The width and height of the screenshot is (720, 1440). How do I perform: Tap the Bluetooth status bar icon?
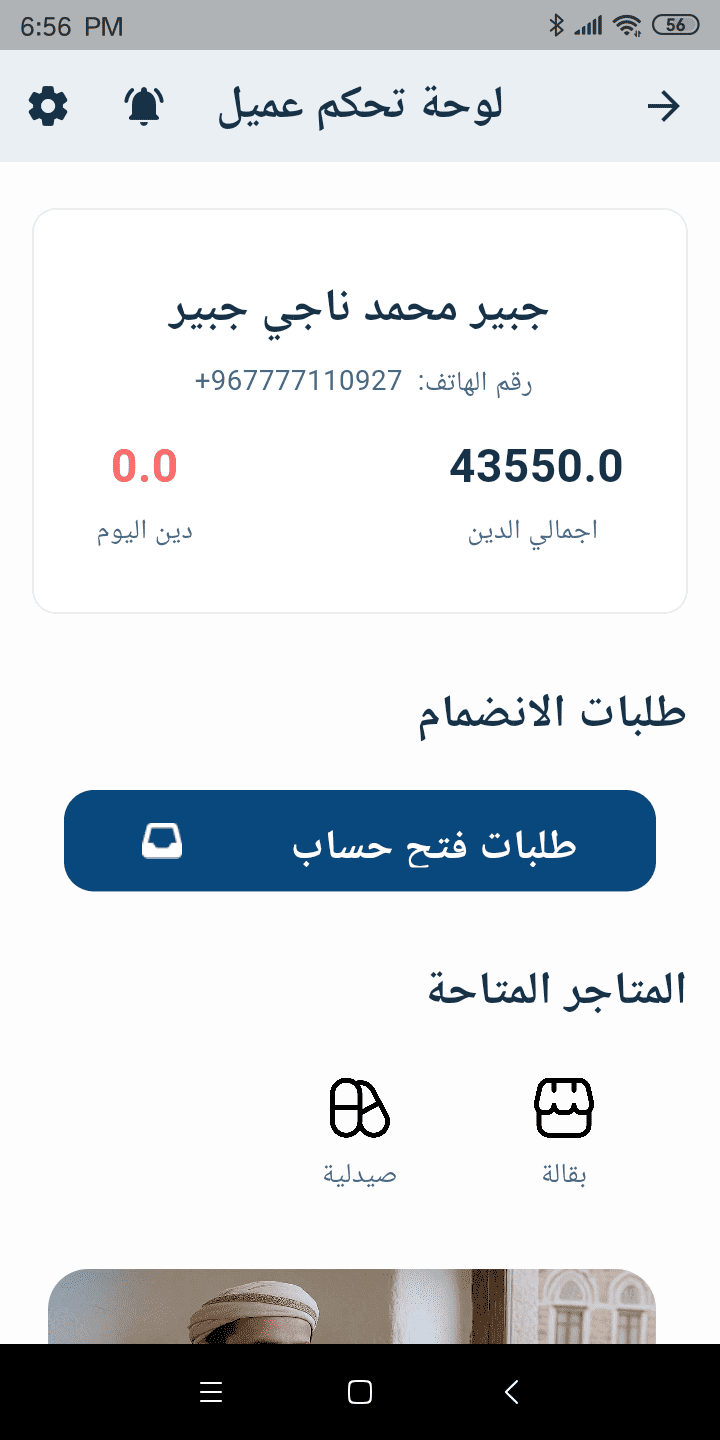tap(558, 22)
